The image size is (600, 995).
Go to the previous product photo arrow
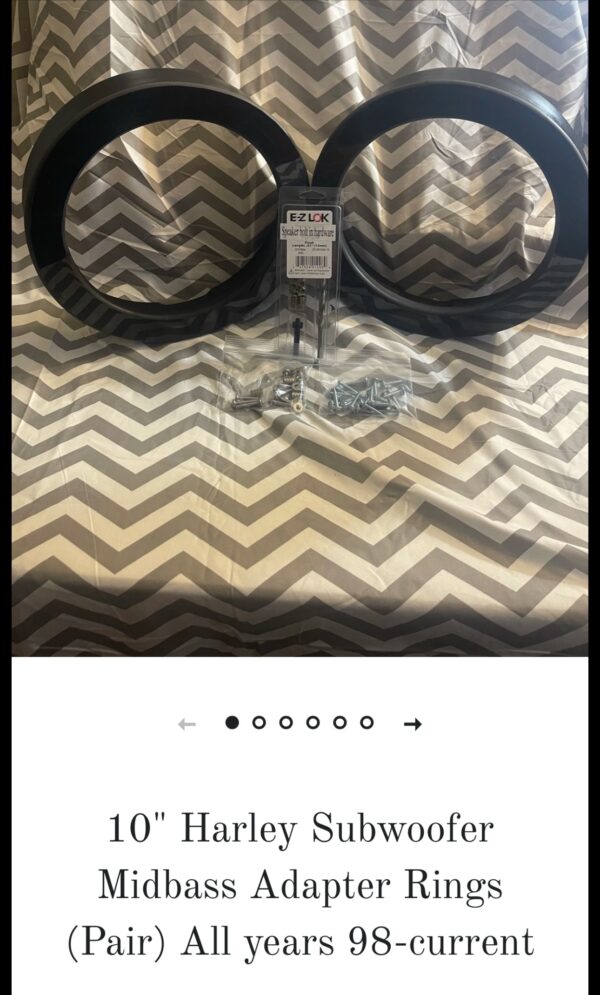[x=187, y=724]
